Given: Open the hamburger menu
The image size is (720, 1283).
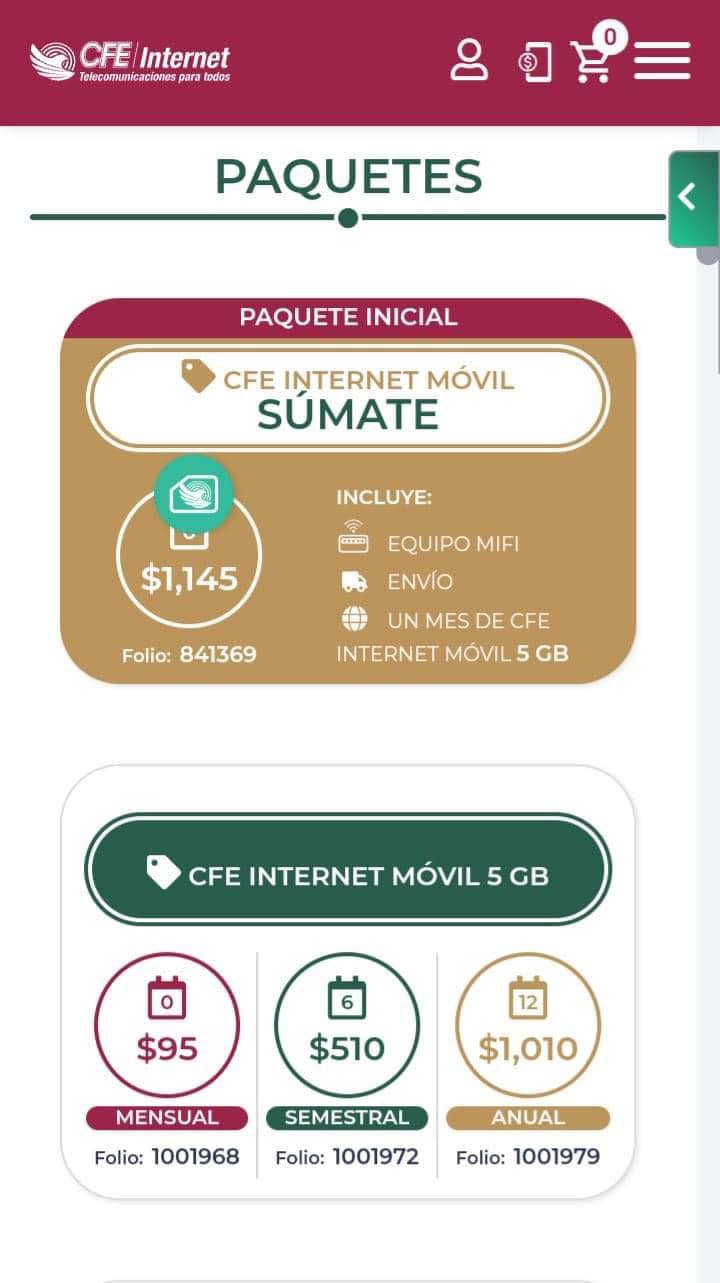Looking at the screenshot, I should (x=662, y=60).
